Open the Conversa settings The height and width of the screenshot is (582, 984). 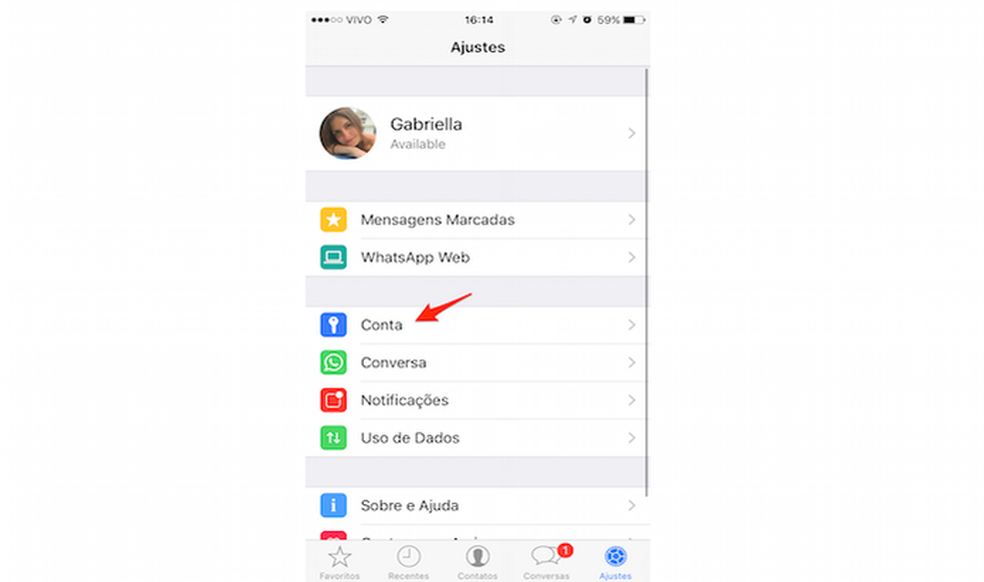click(476, 362)
